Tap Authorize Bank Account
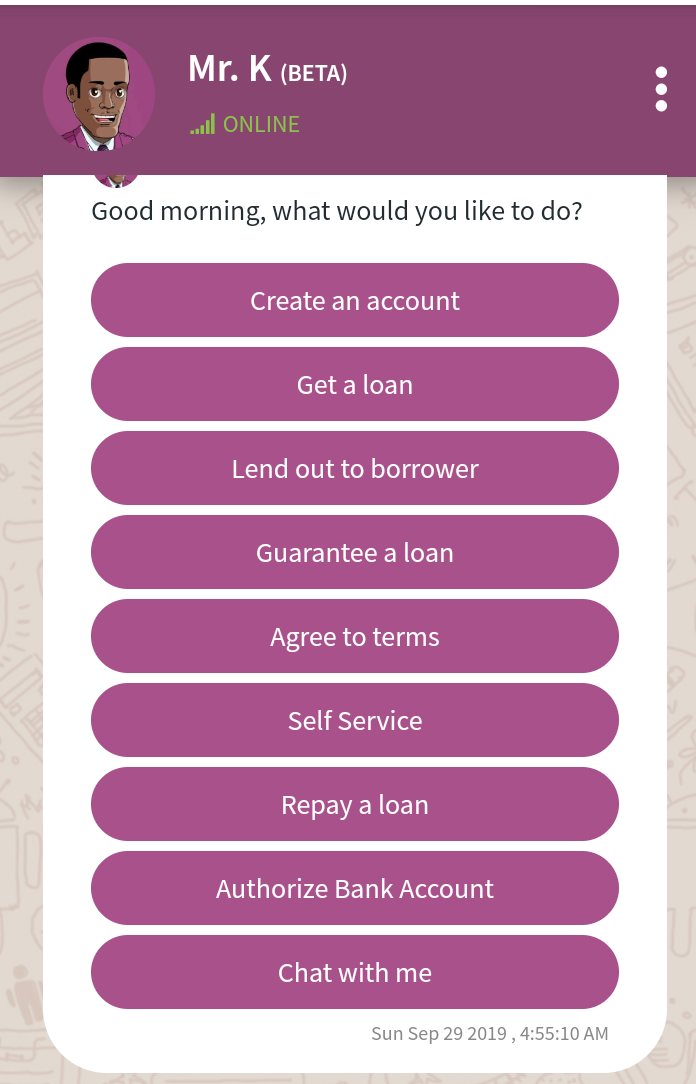The width and height of the screenshot is (696, 1084). click(x=355, y=889)
